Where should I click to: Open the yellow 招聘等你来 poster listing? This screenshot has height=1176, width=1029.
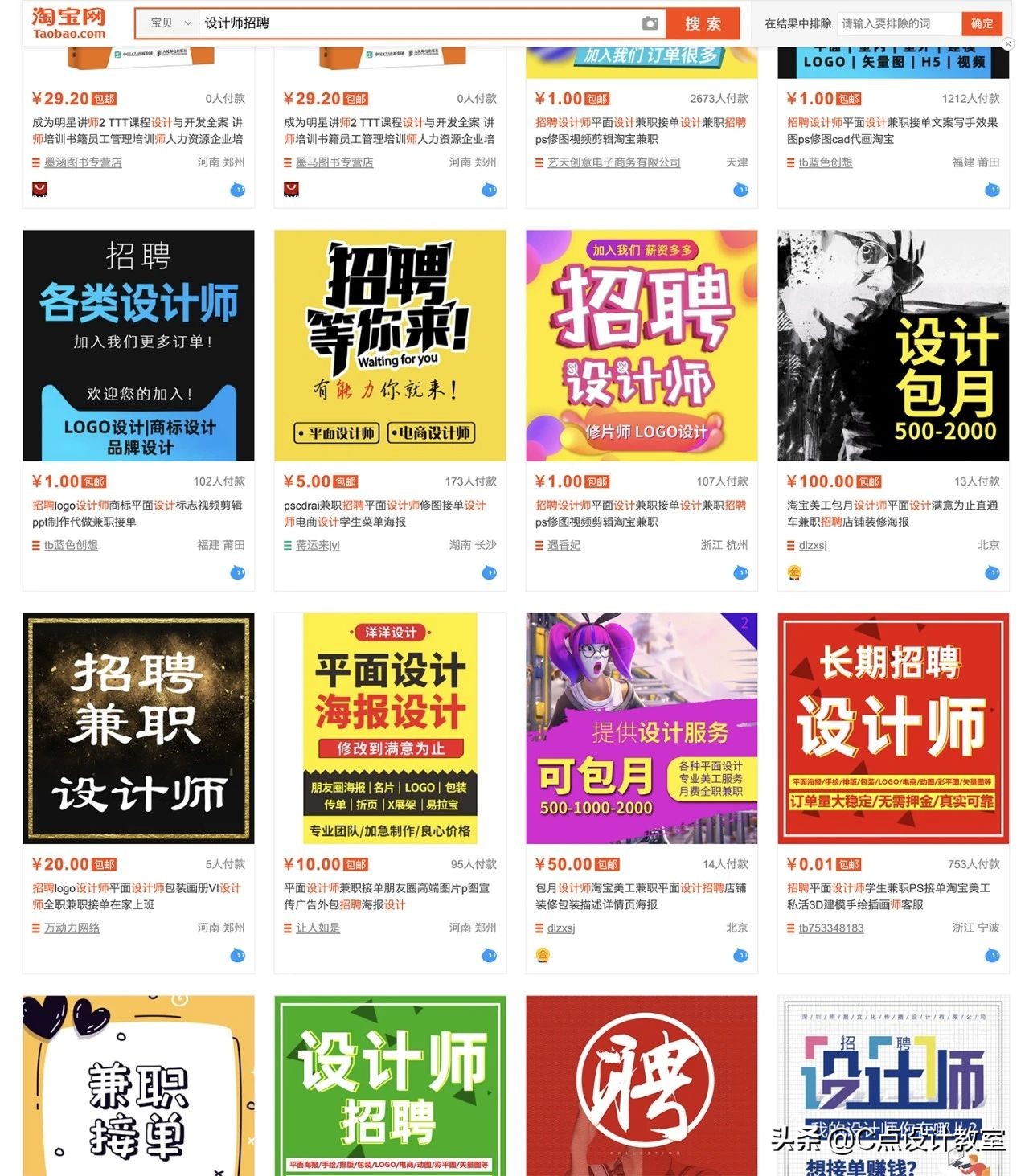coord(389,346)
